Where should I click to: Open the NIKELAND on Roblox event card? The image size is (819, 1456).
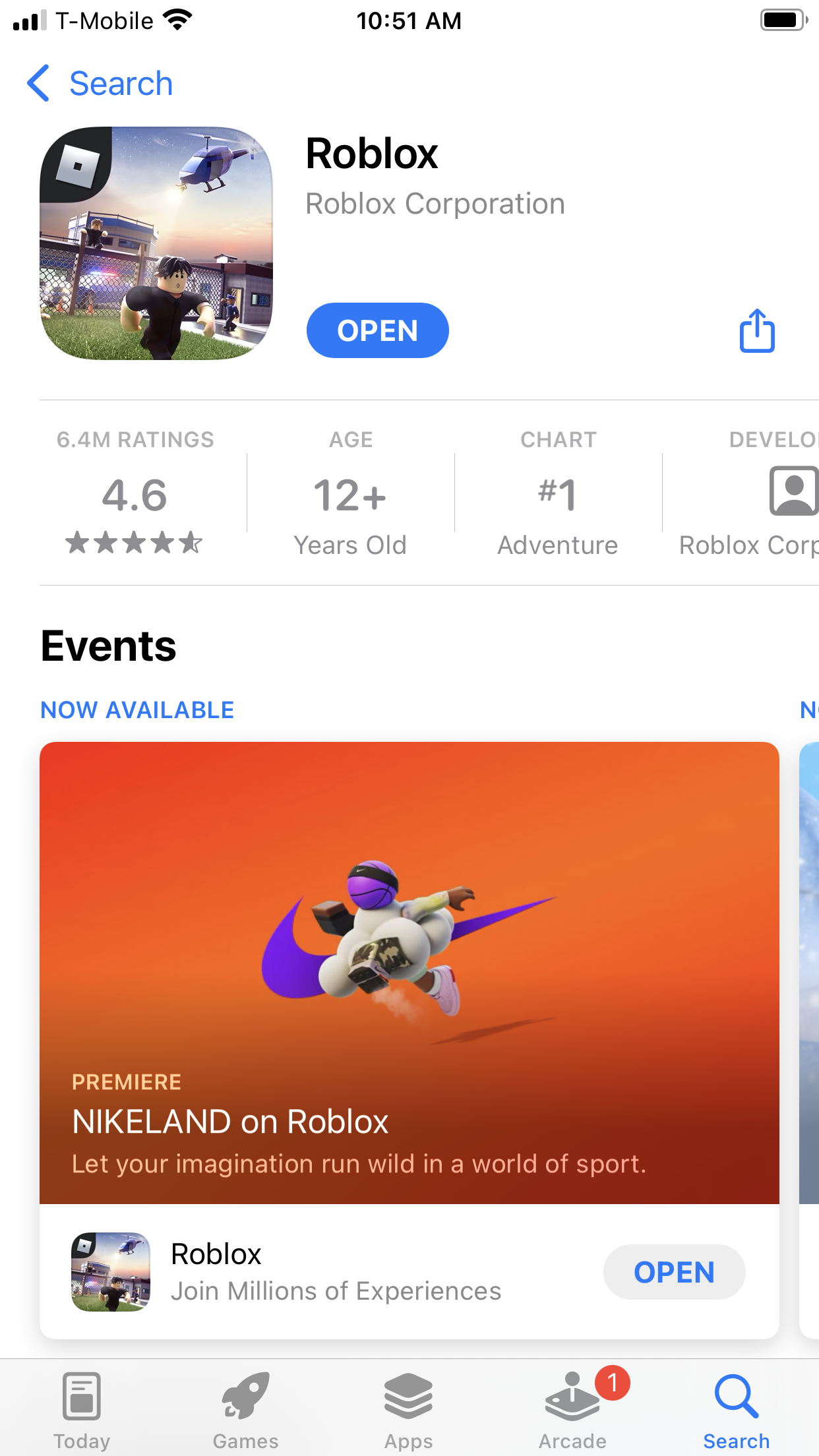(x=409, y=973)
